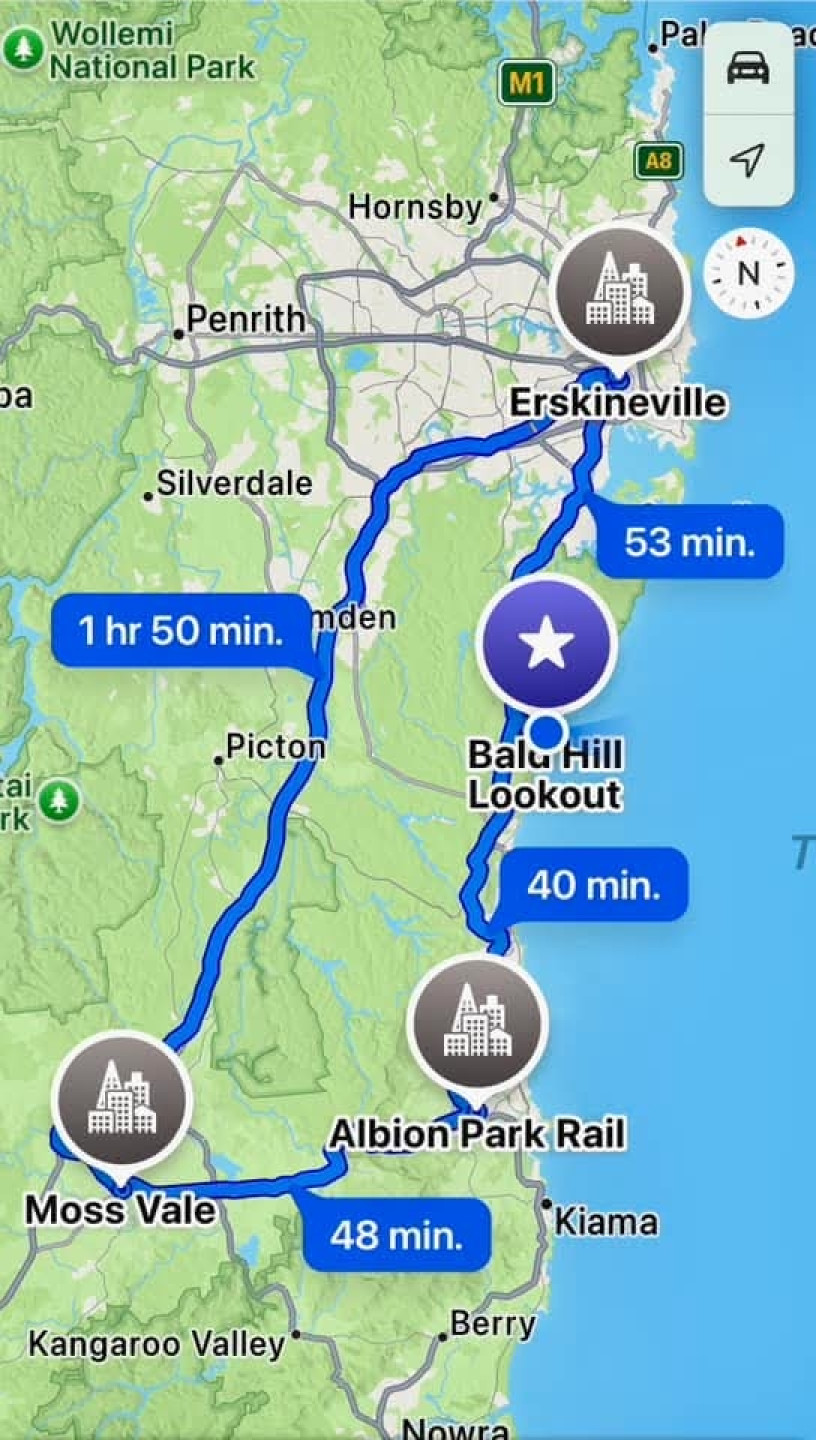Screen dimensions: 816x1440
Task: Choose the 1 hr 50 min. route leg
Action: (182, 631)
